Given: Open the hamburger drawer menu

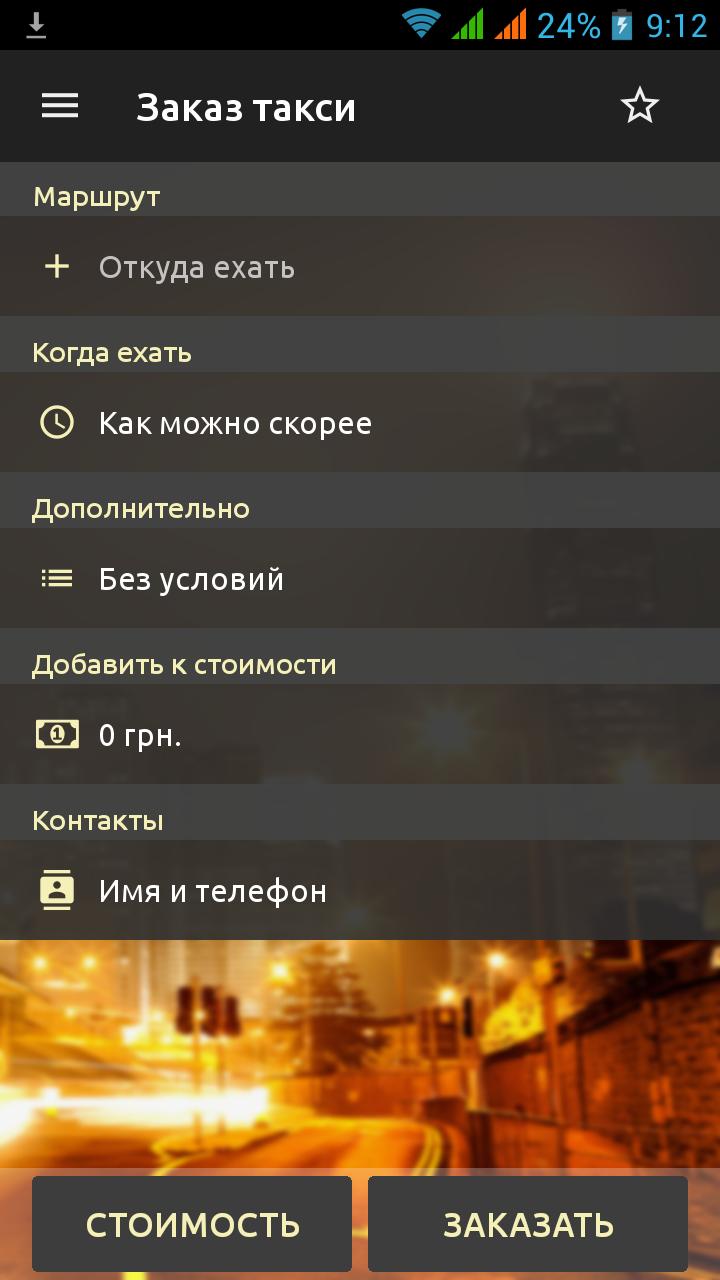Looking at the screenshot, I should 60,106.
